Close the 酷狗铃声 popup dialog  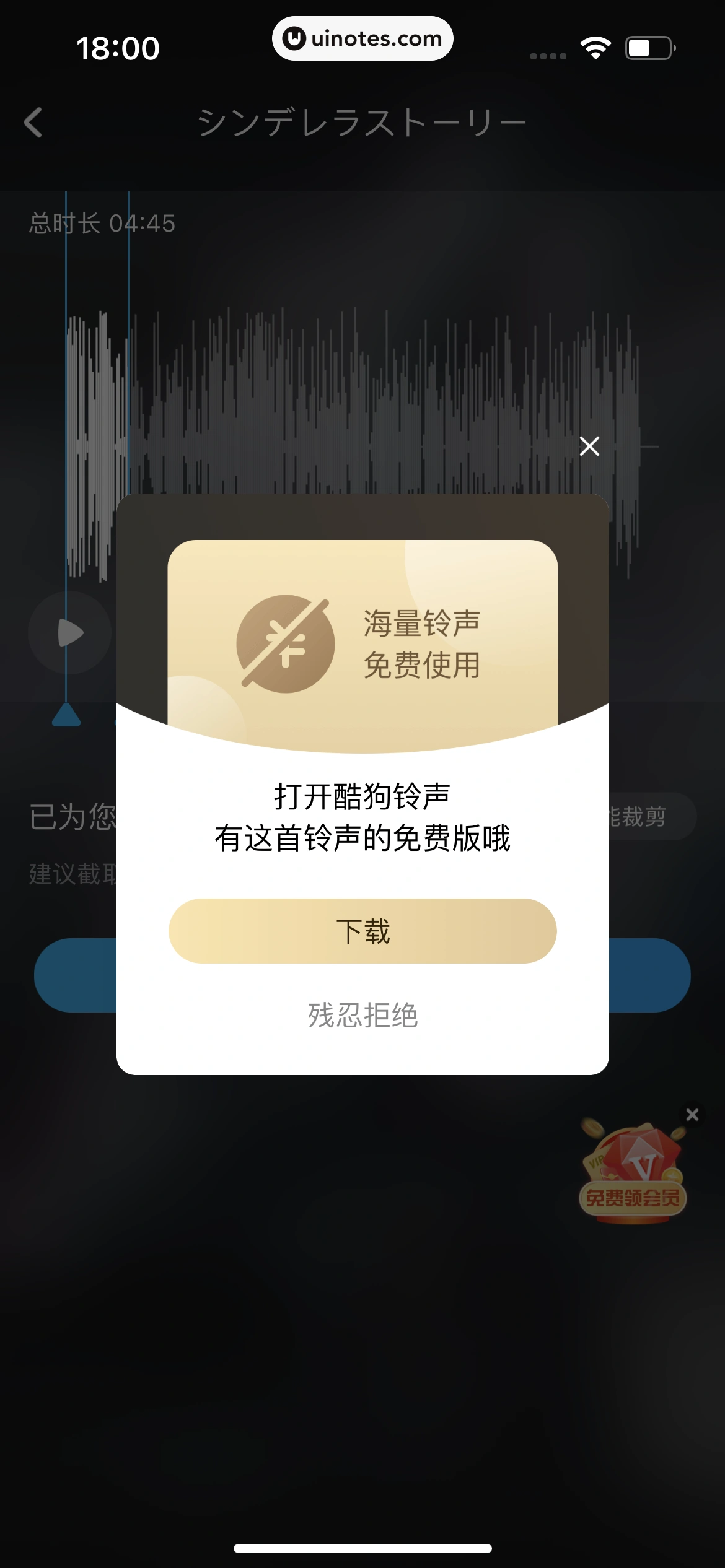(x=589, y=446)
